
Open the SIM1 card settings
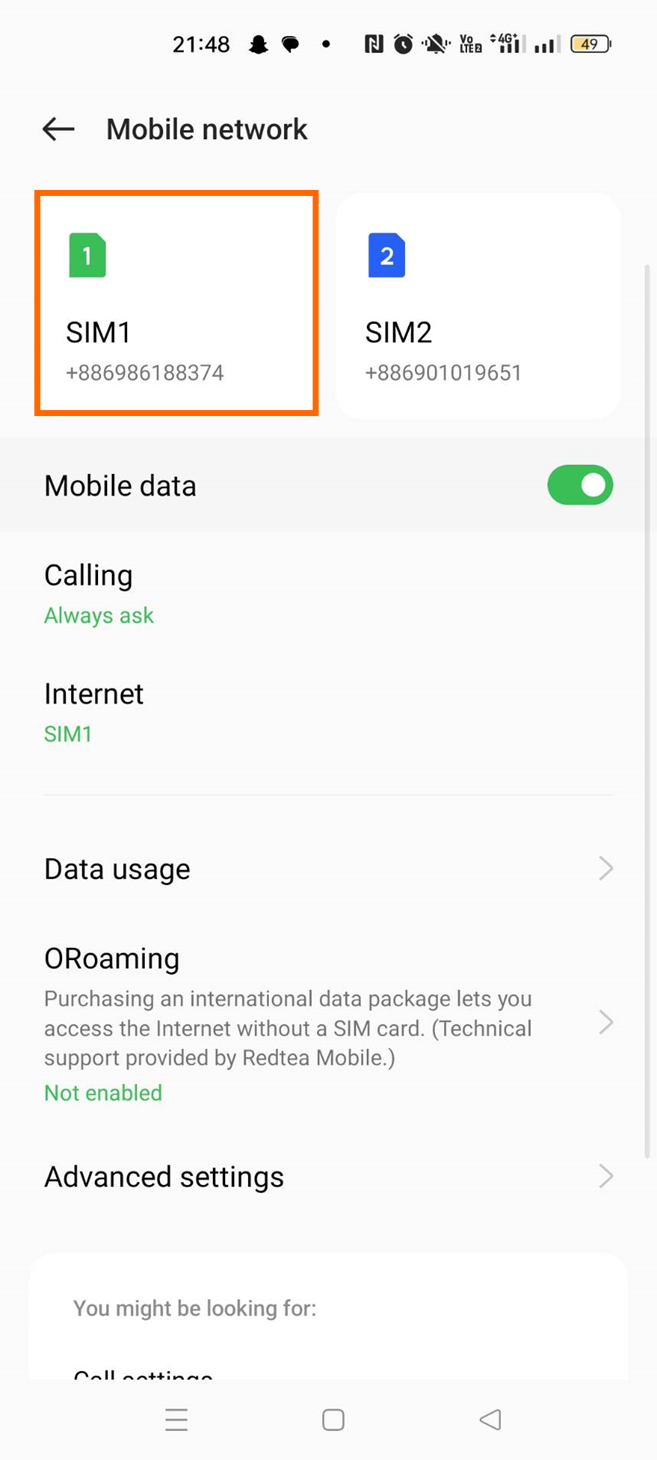[177, 303]
